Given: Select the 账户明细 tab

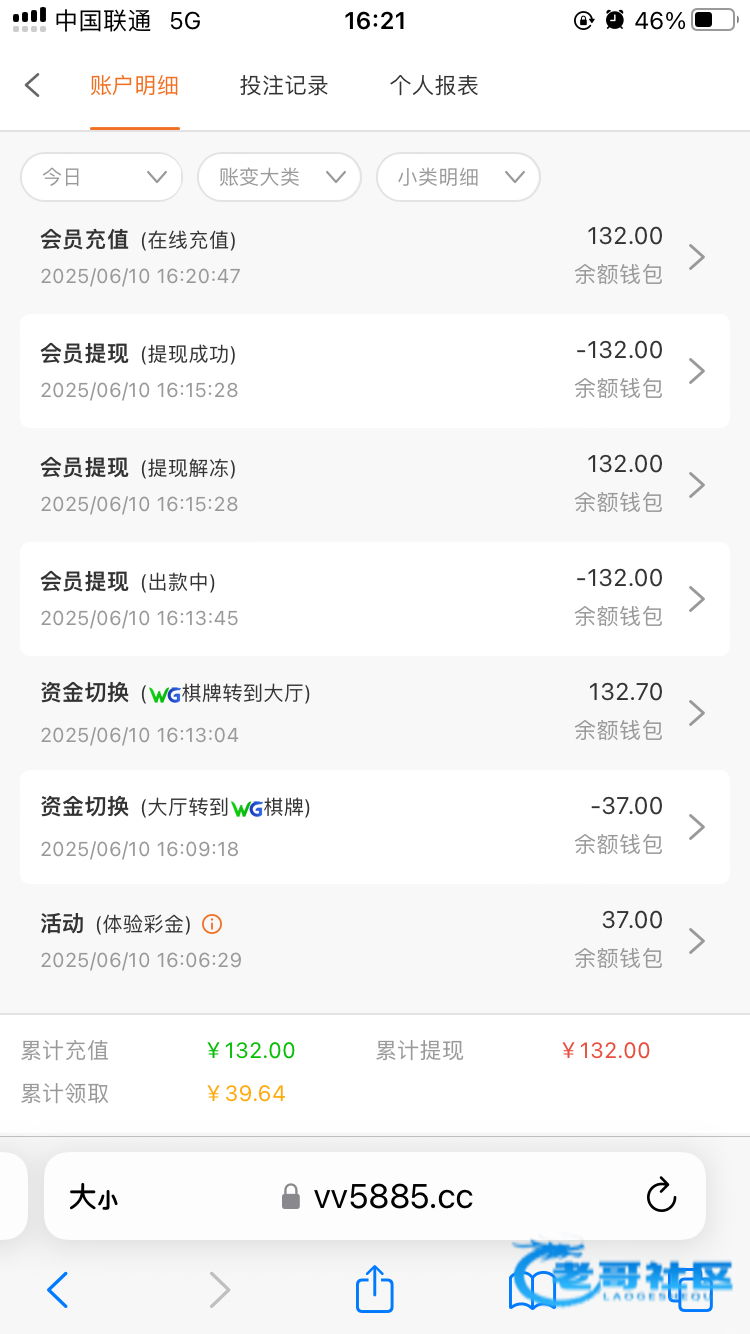Looking at the screenshot, I should click(x=134, y=86).
